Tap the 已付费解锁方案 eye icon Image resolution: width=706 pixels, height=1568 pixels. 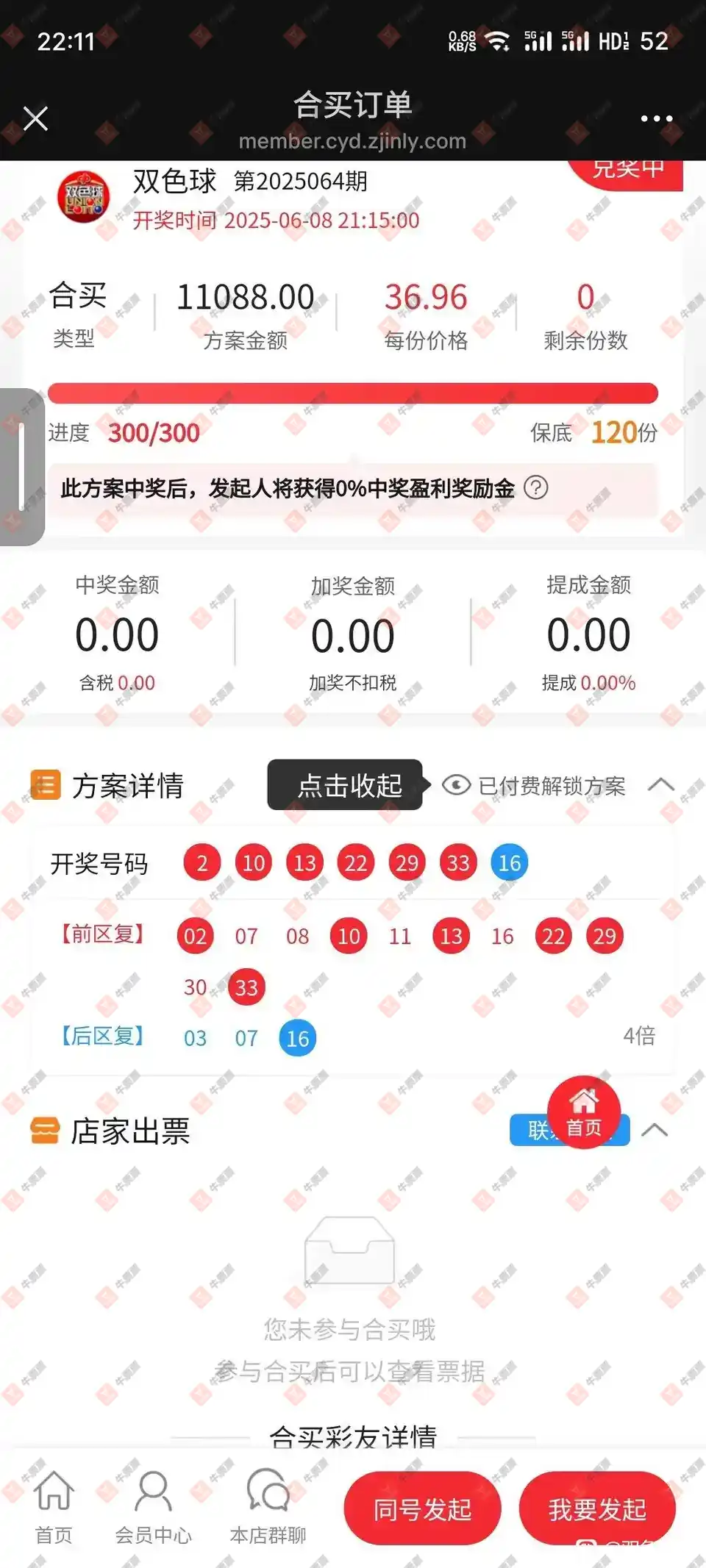[x=456, y=785]
